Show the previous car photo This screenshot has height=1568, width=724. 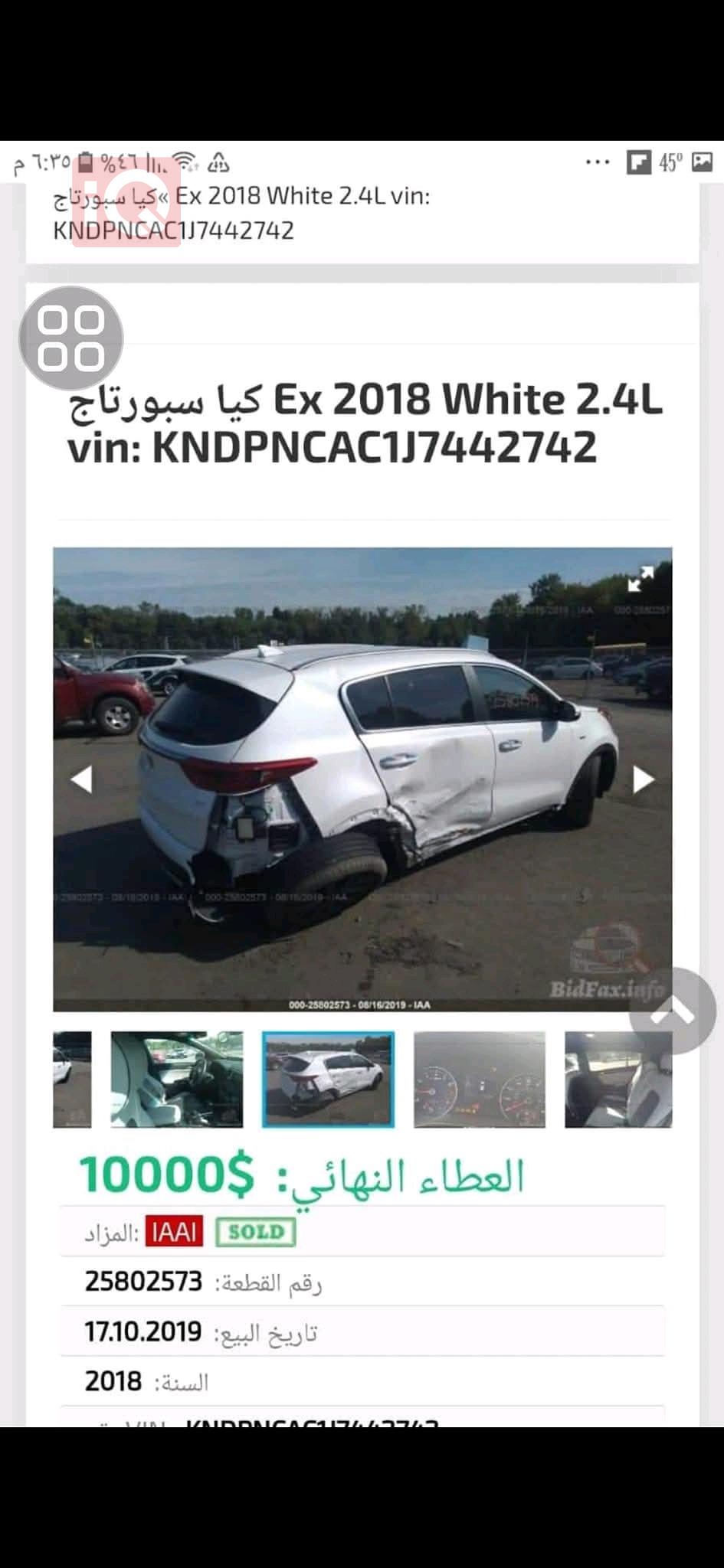(x=81, y=779)
